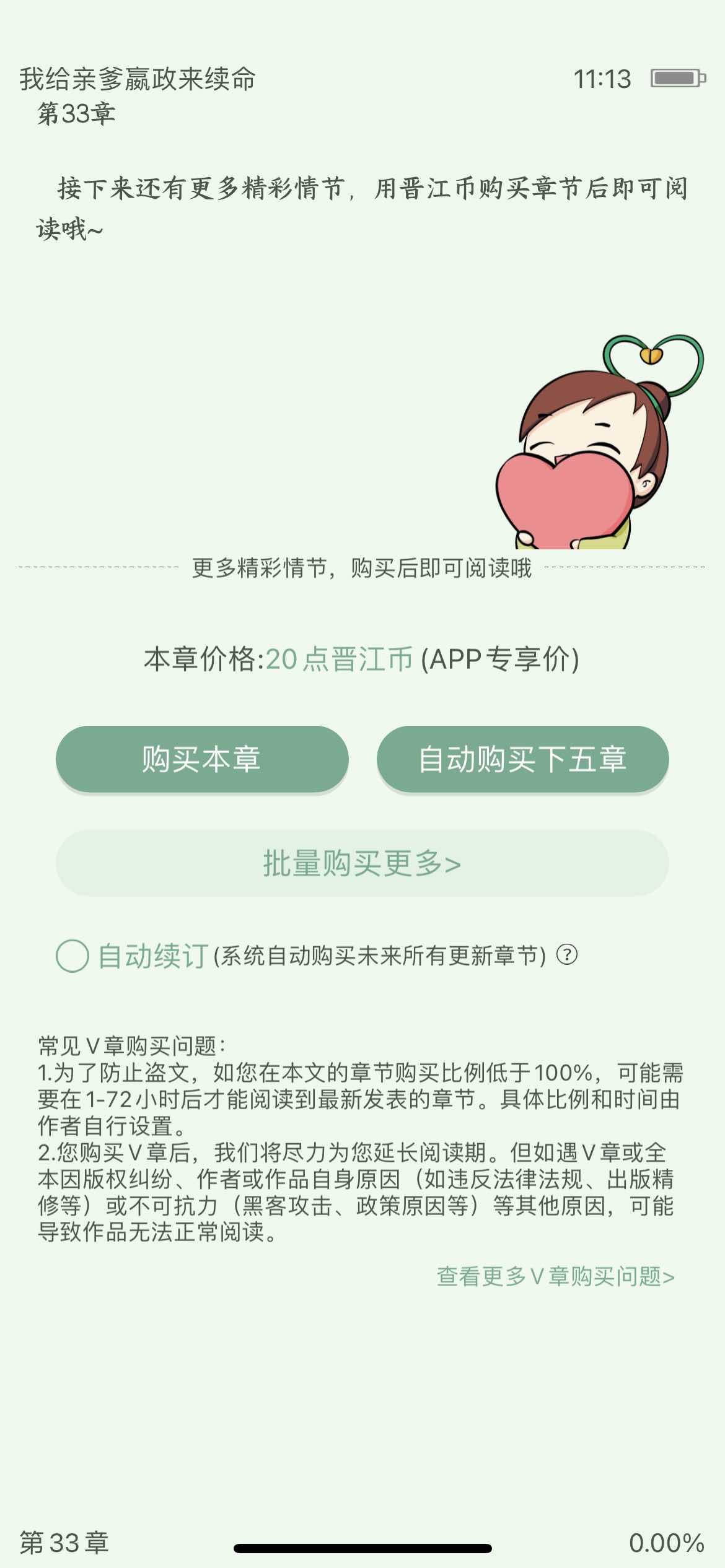Image resolution: width=725 pixels, height=1568 pixels.
Task: View 查看更多V章购买问题 link
Action: (x=556, y=1276)
